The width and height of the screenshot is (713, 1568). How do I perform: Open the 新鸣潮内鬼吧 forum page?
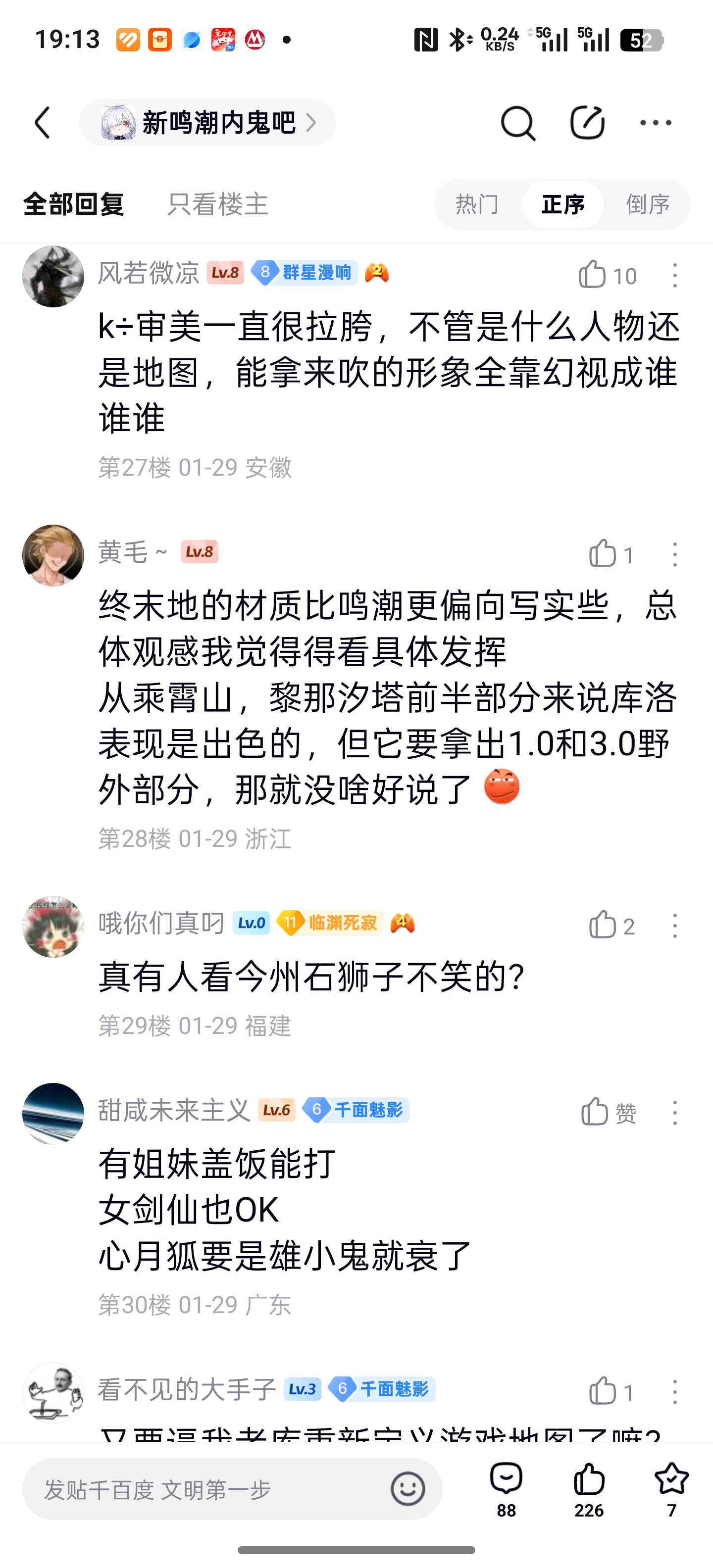coord(207,123)
